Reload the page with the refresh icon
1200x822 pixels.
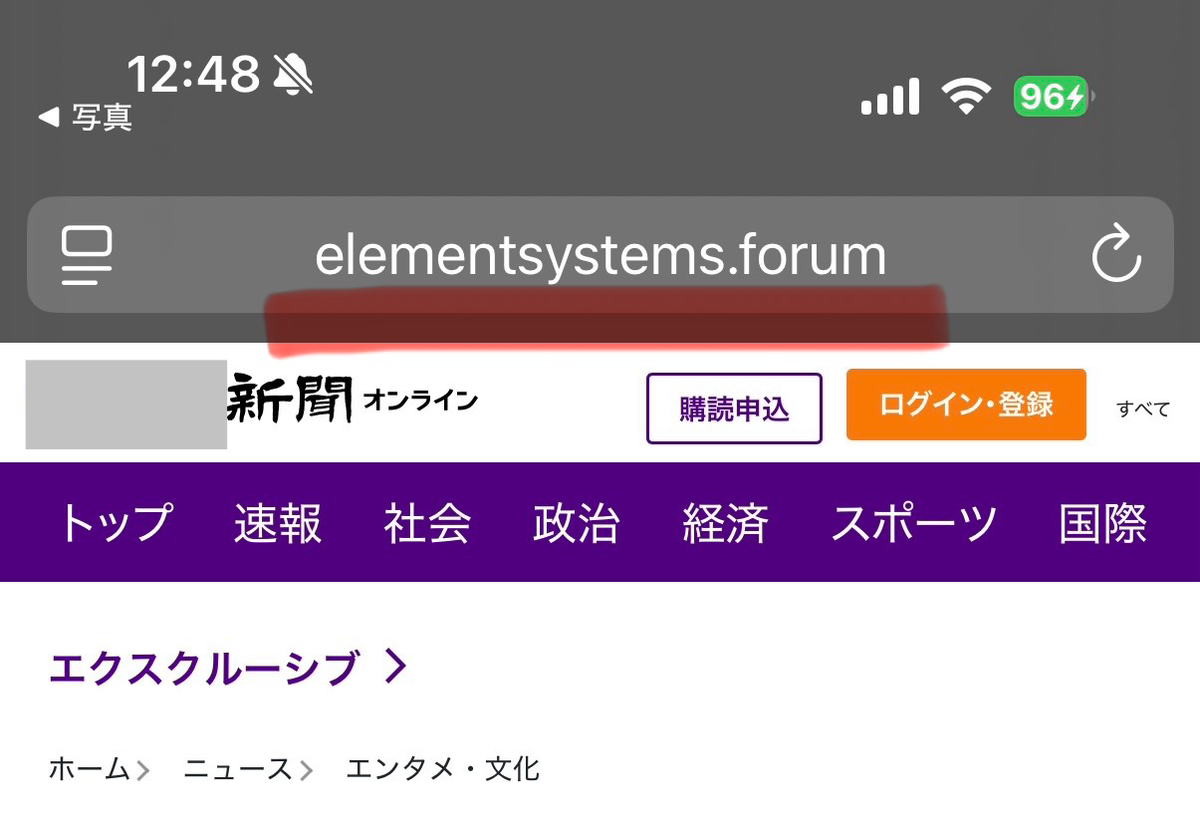point(1115,256)
